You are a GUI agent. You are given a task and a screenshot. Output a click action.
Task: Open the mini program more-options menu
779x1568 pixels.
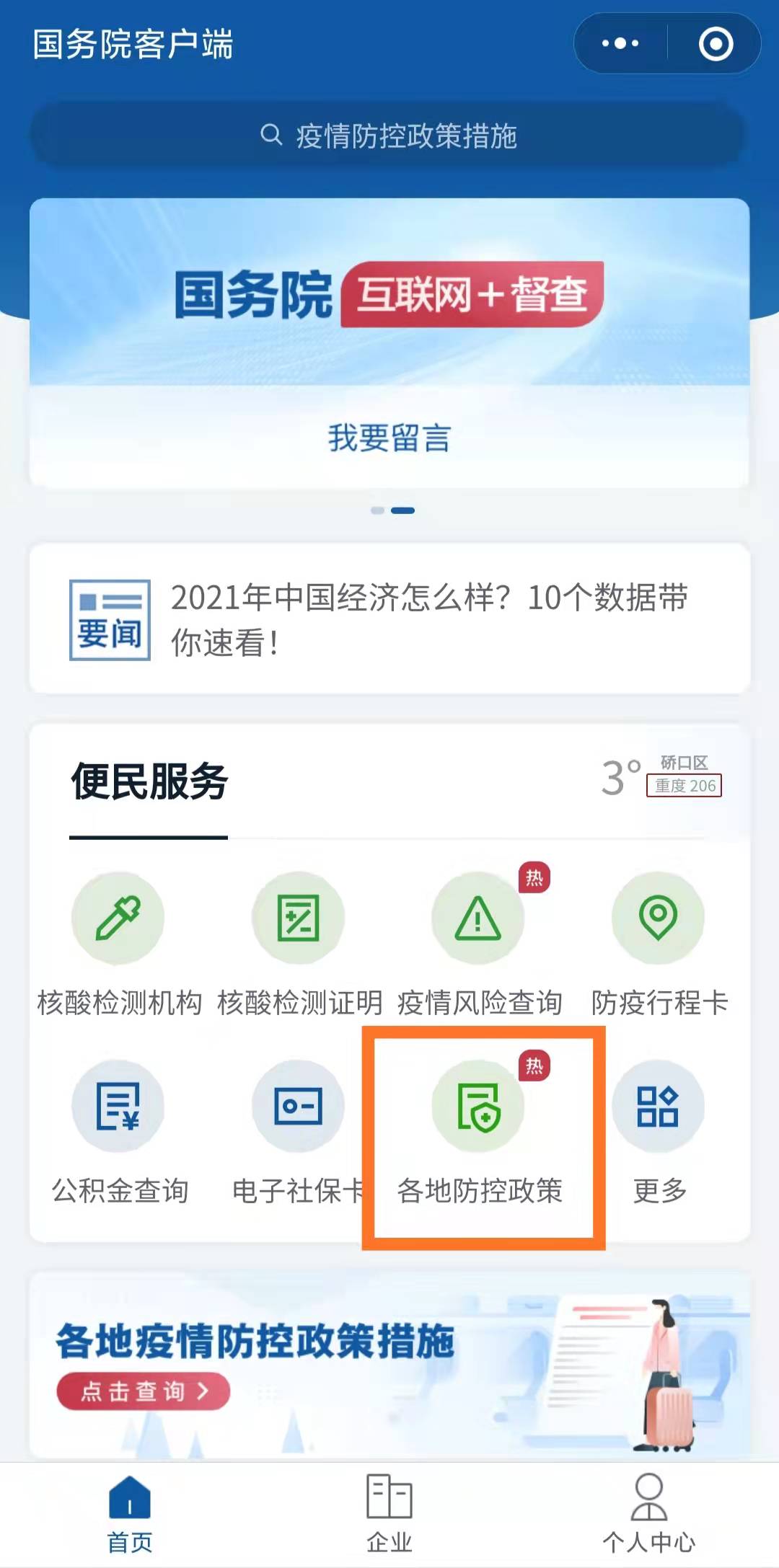click(x=620, y=44)
